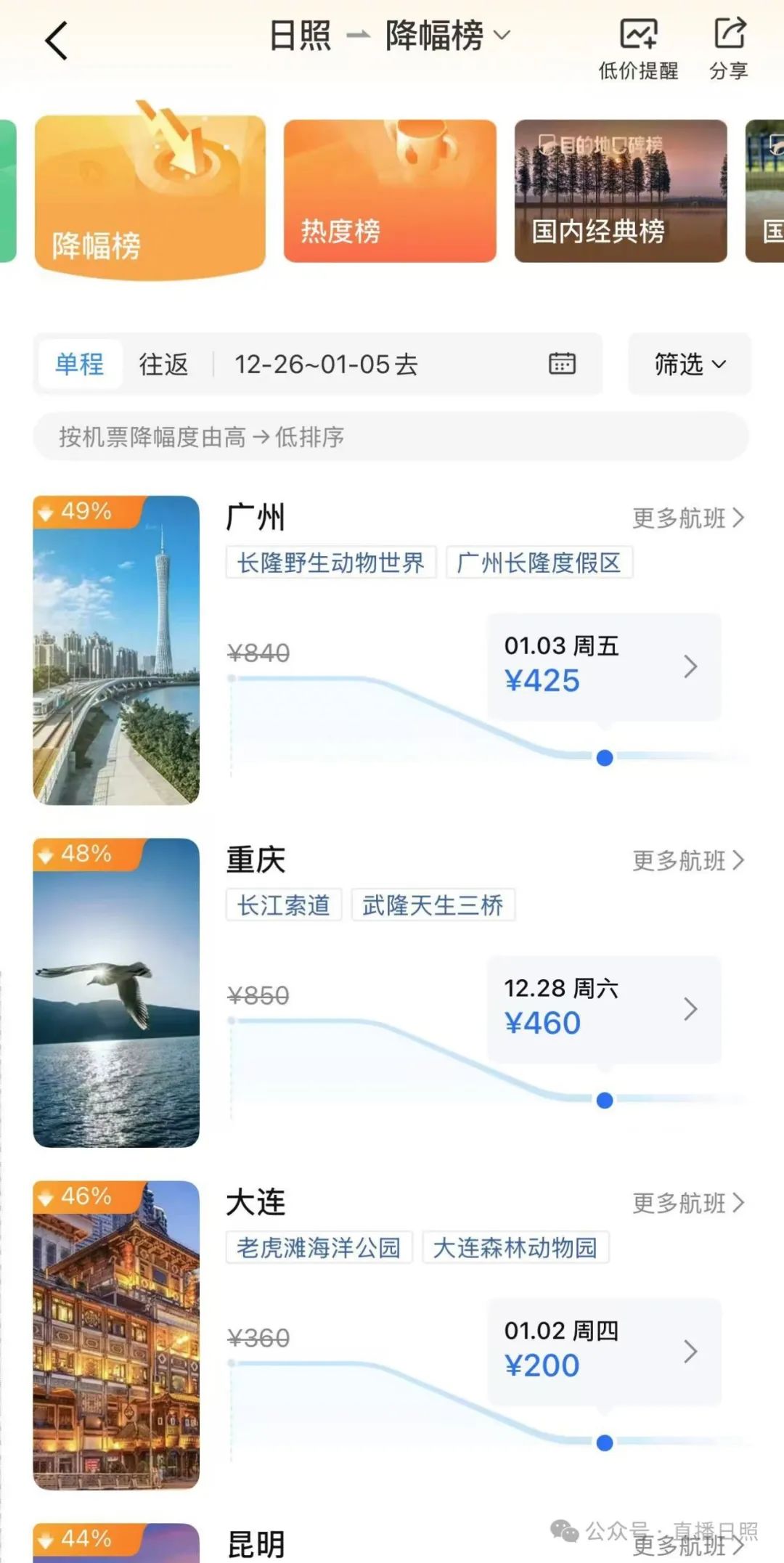The width and height of the screenshot is (784, 1563).
Task: Open the ¥200 flight to 大连
Action: (x=603, y=1352)
